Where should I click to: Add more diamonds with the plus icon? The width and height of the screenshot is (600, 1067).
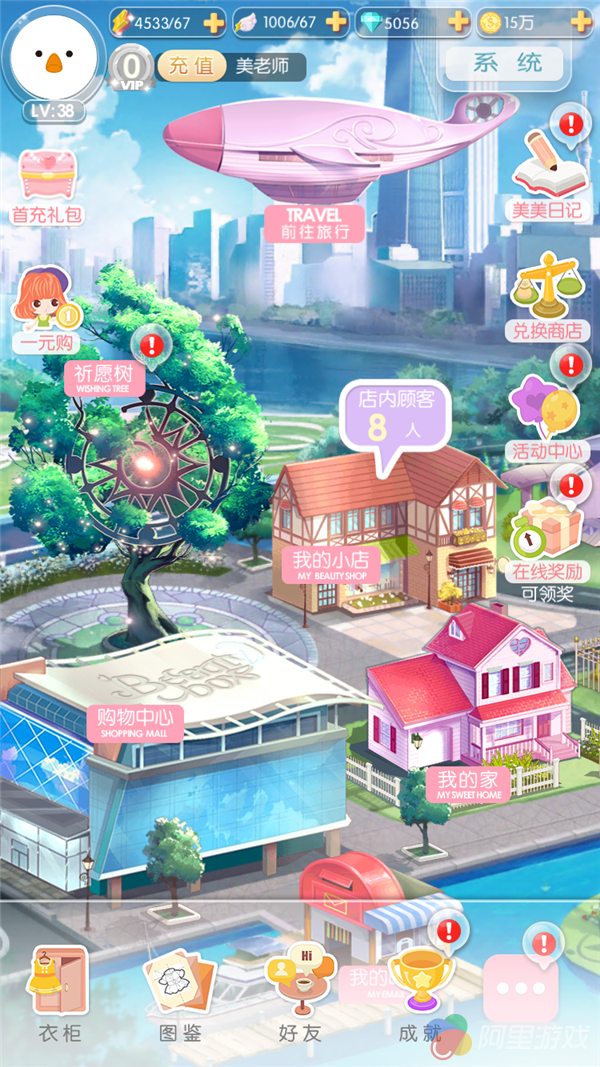(457, 21)
